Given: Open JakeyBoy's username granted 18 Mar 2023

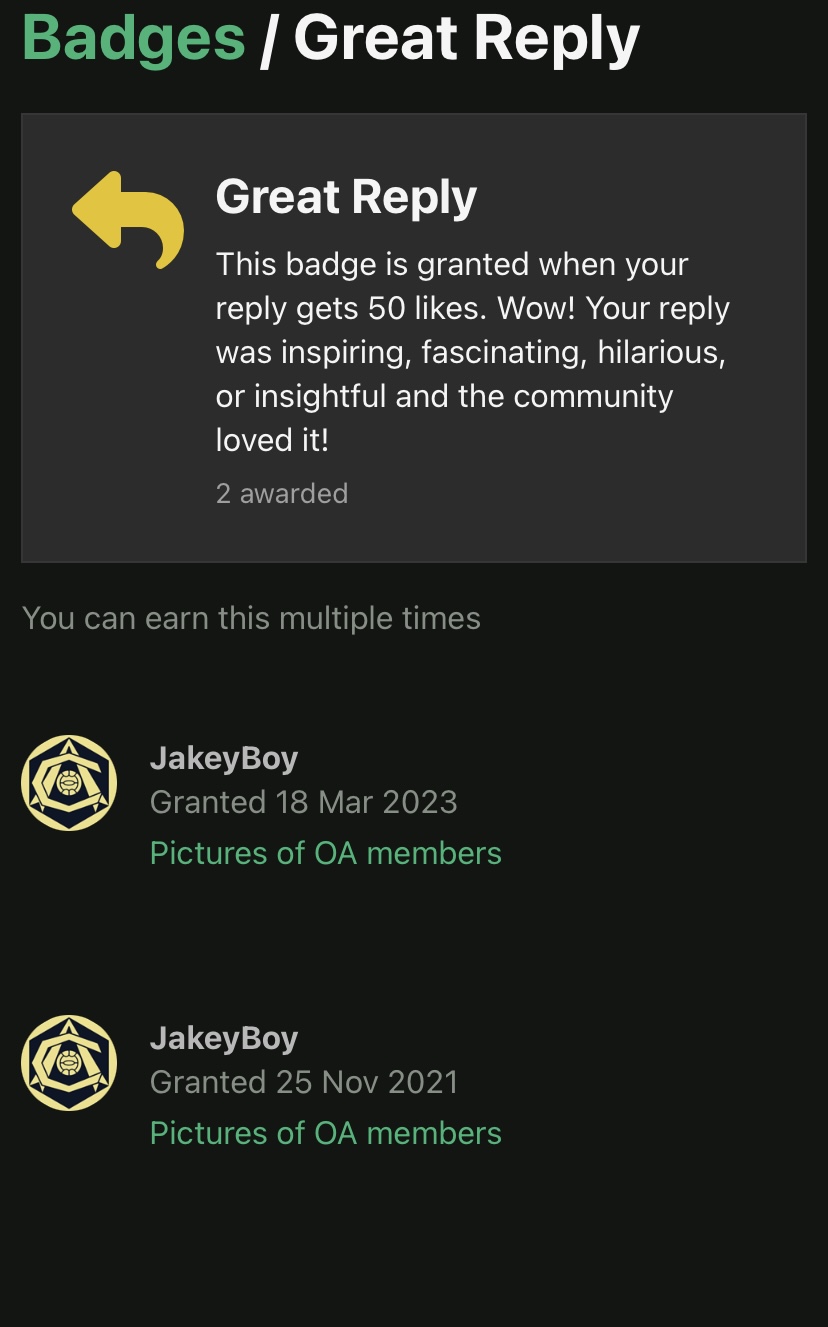Looking at the screenshot, I should 224,758.
